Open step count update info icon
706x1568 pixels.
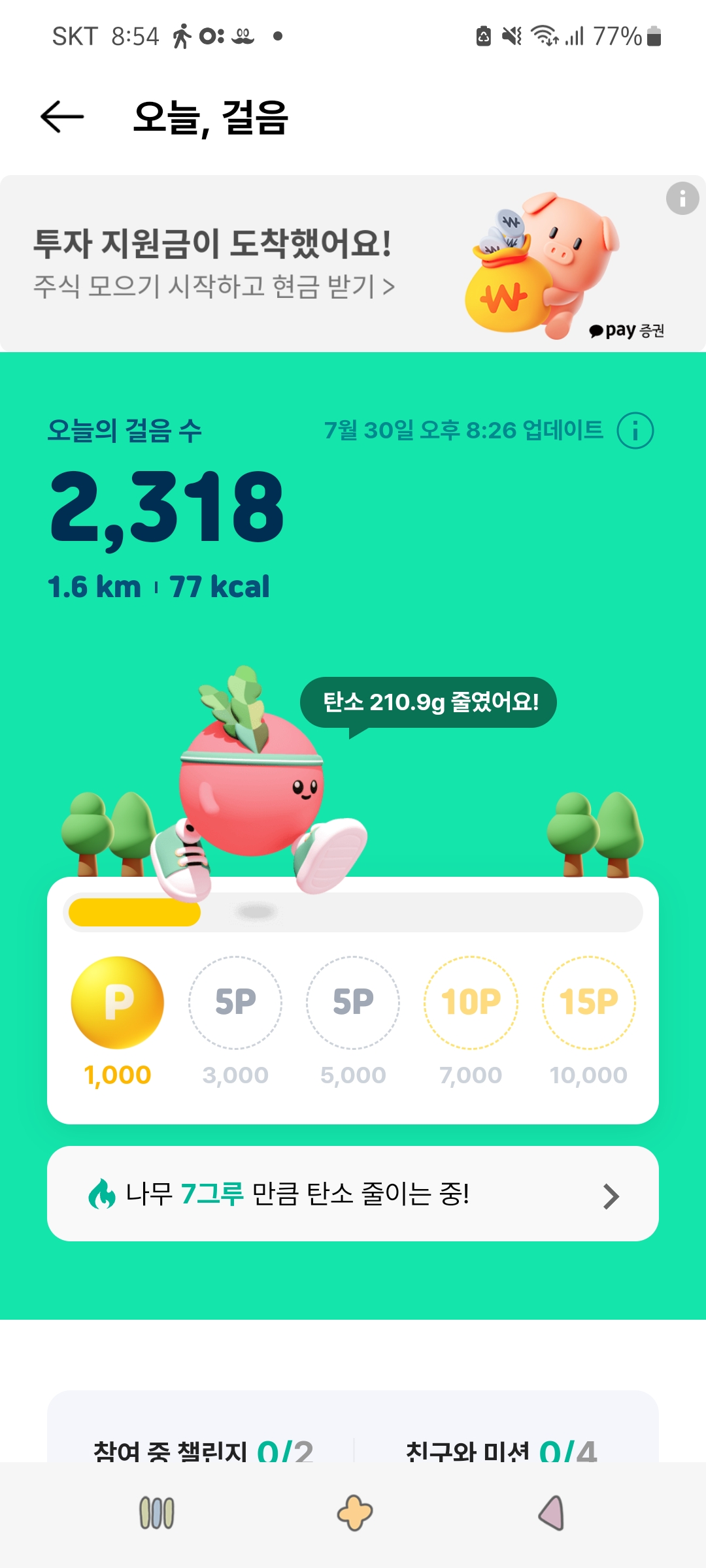point(635,431)
